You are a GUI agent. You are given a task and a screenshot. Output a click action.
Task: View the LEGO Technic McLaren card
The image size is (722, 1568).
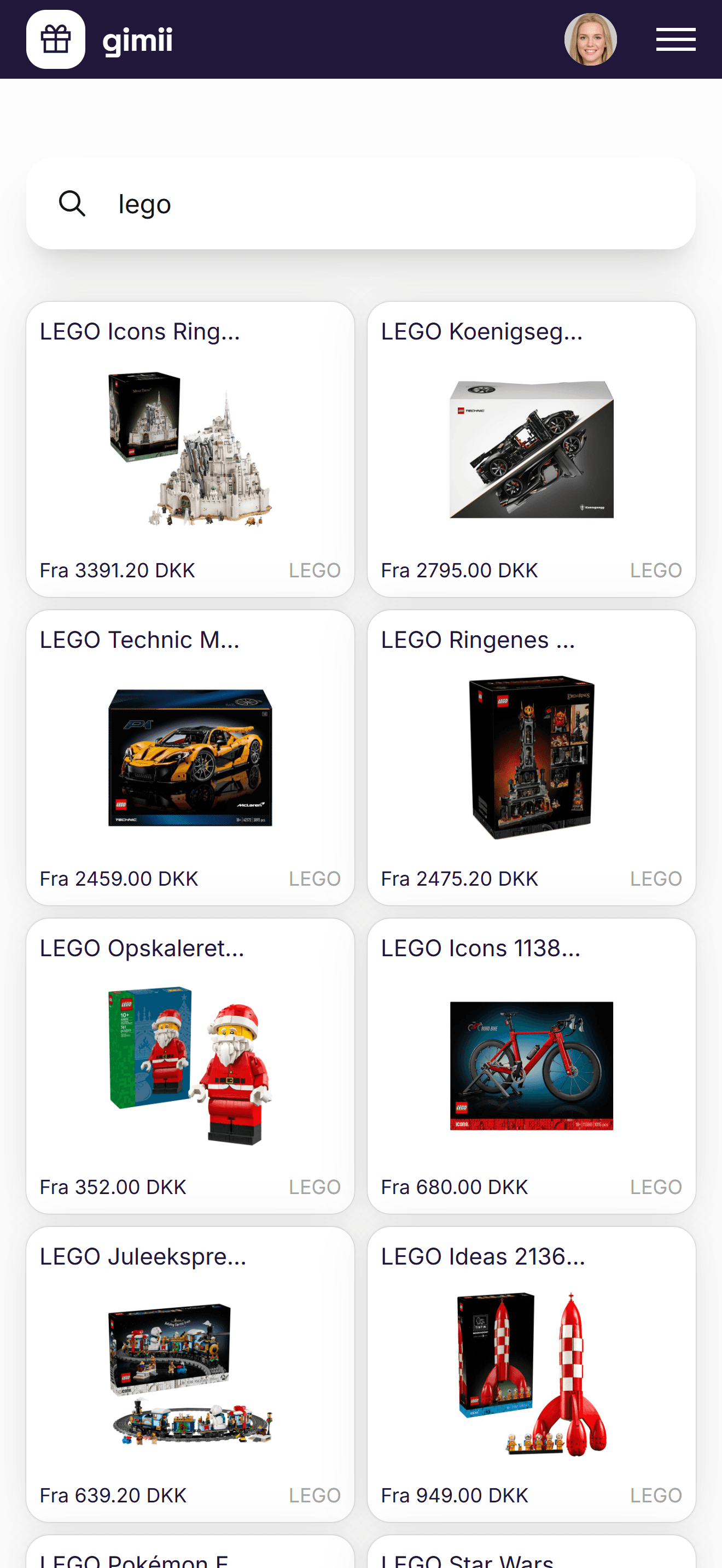(x=190, y=758)
